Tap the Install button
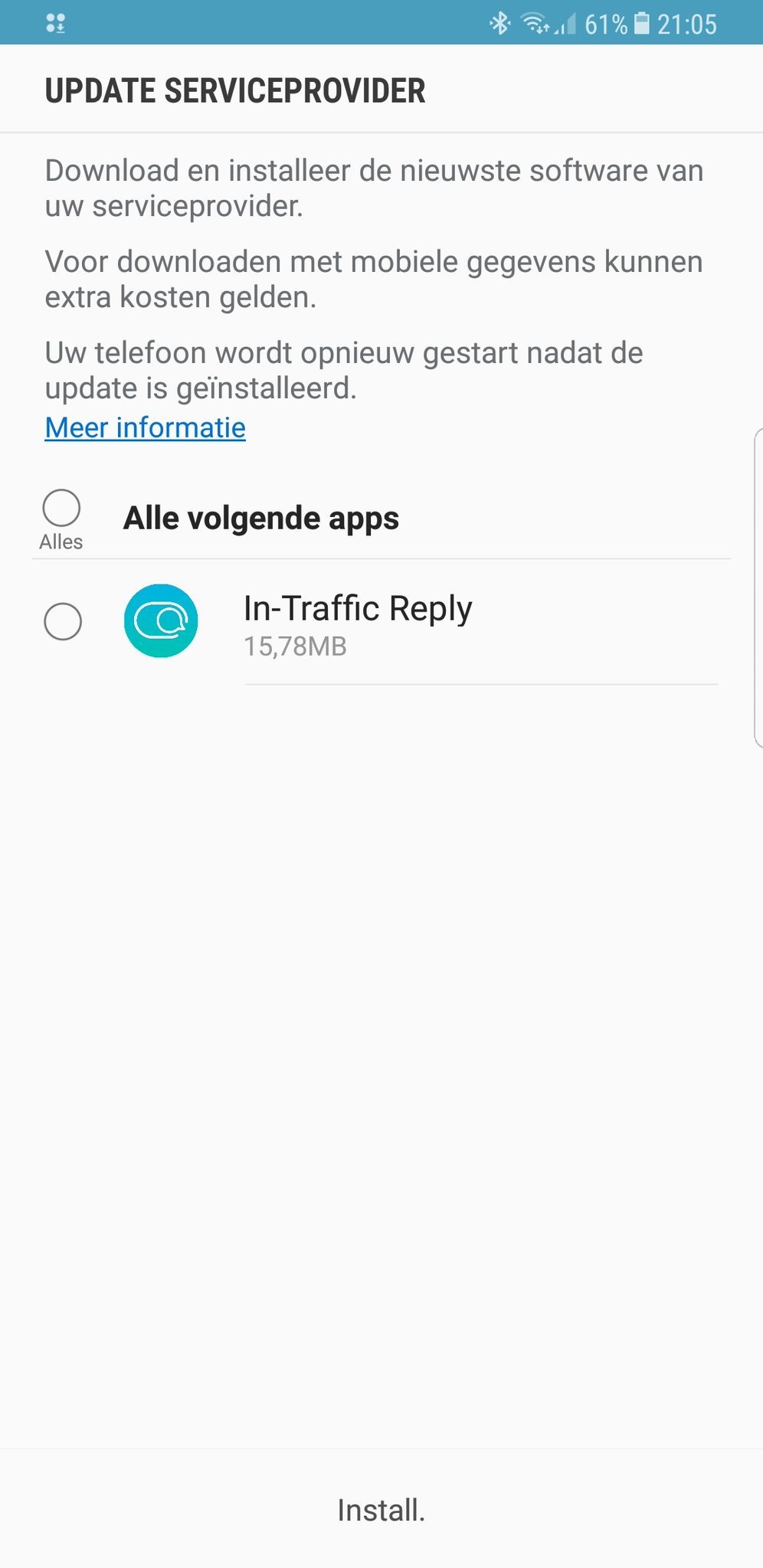The height and width of the screenshot is (1568, 763). (x=381, y=1510)
